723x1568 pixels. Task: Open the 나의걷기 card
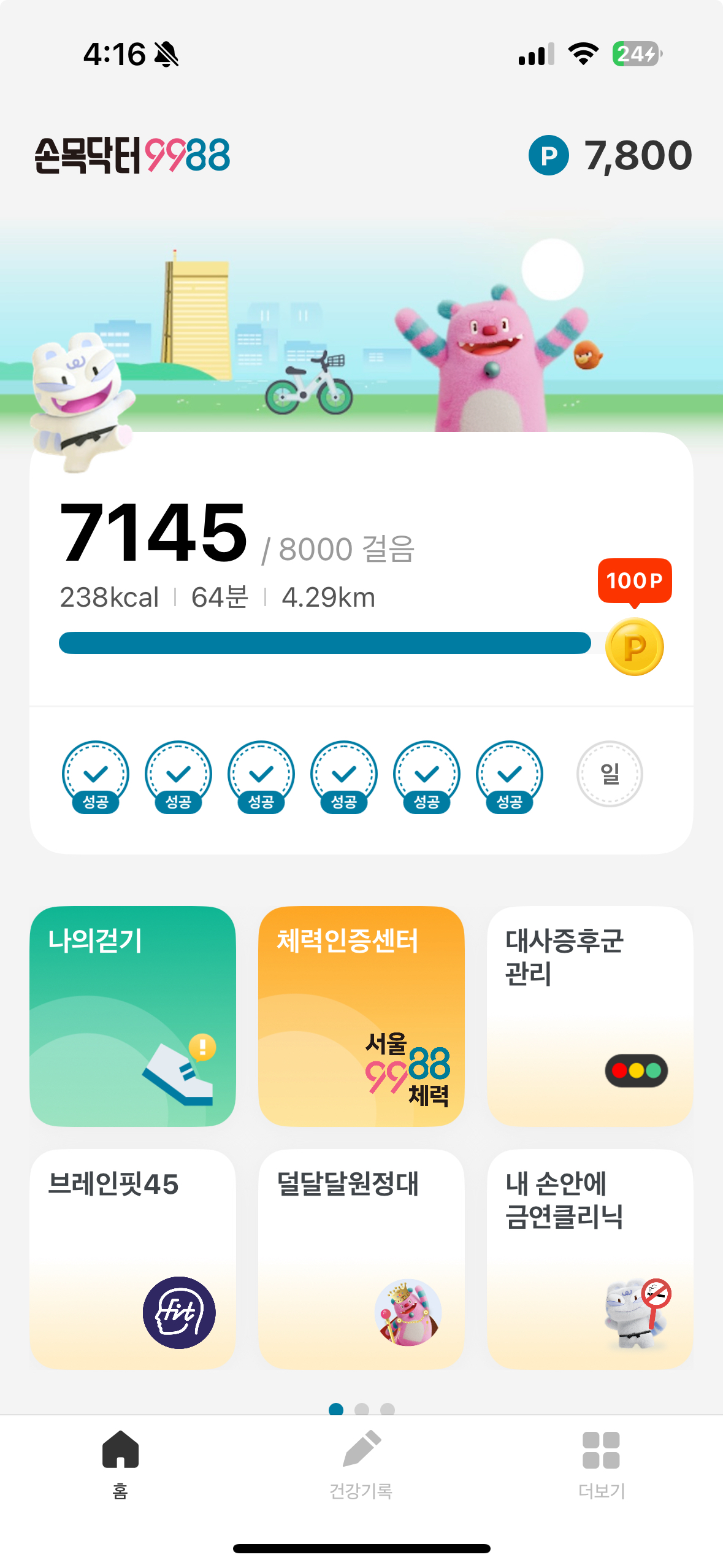(132, 1015)
